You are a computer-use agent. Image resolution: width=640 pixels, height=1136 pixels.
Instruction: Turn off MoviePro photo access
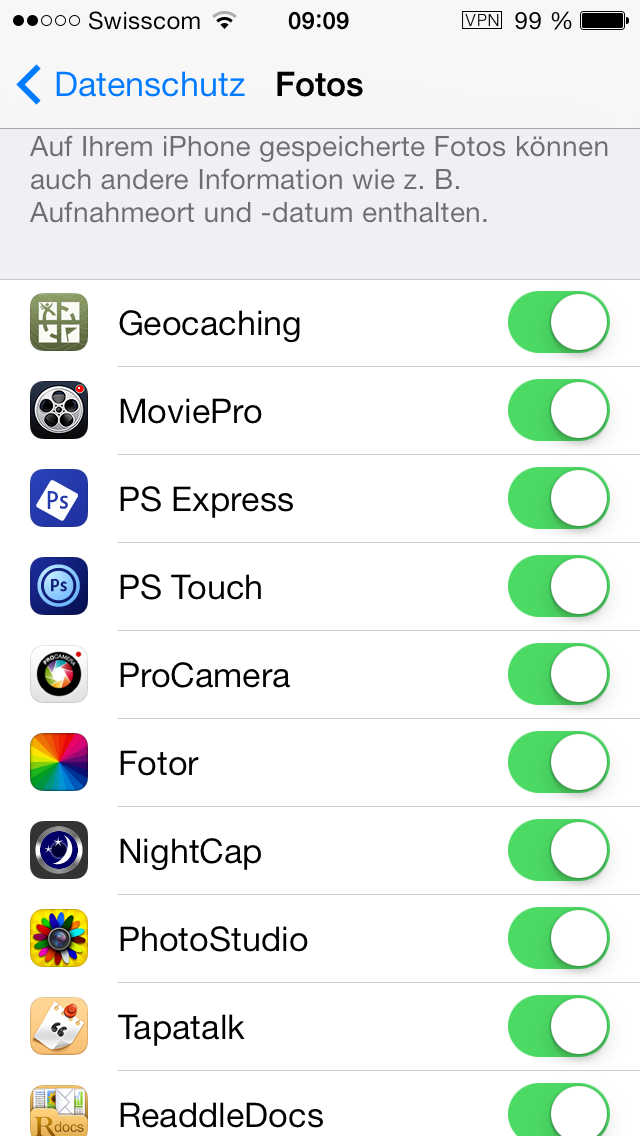click(559, 410)
